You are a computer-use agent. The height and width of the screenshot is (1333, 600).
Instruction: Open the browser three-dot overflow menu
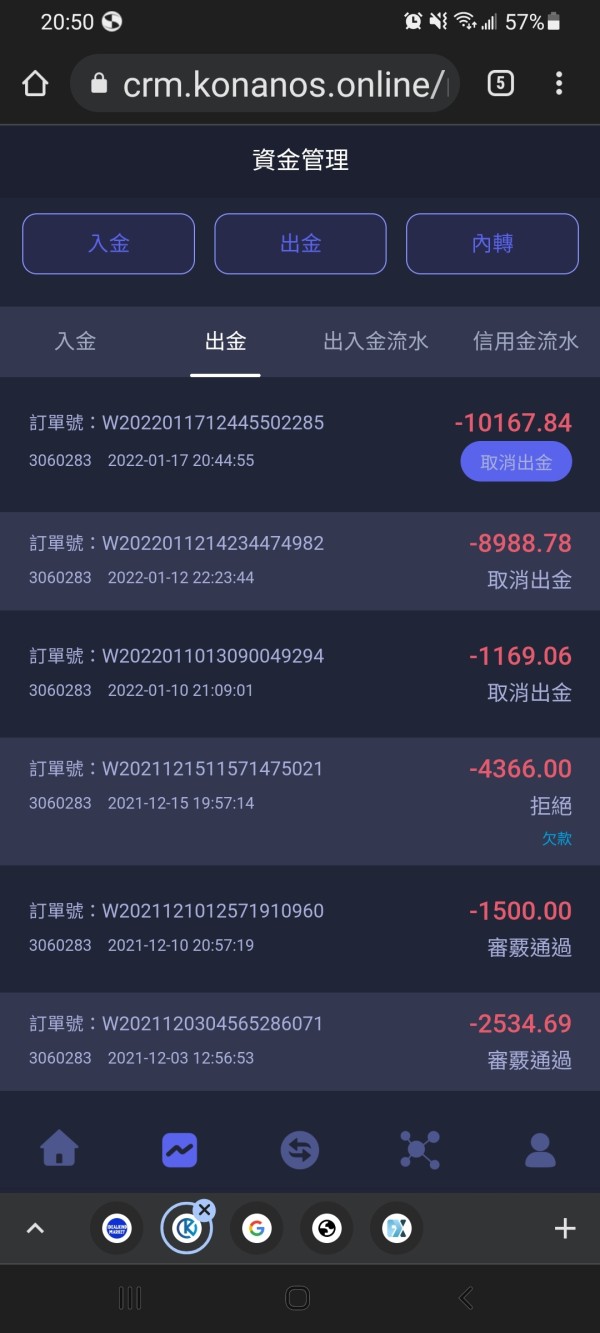pyautogui.click(x=559, y=84)
